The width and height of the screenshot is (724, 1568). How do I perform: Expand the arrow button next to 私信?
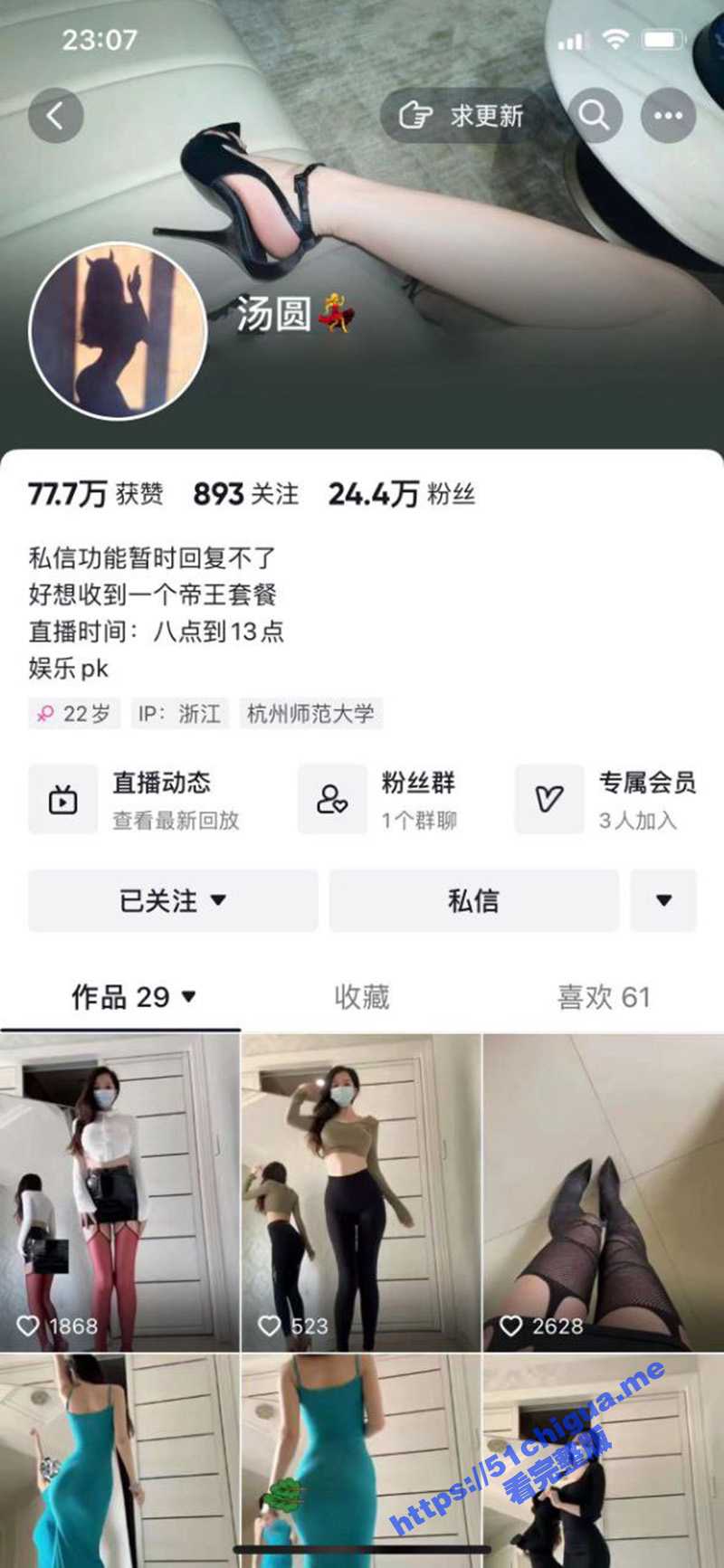pyautogui.click(x=663, y=900)
